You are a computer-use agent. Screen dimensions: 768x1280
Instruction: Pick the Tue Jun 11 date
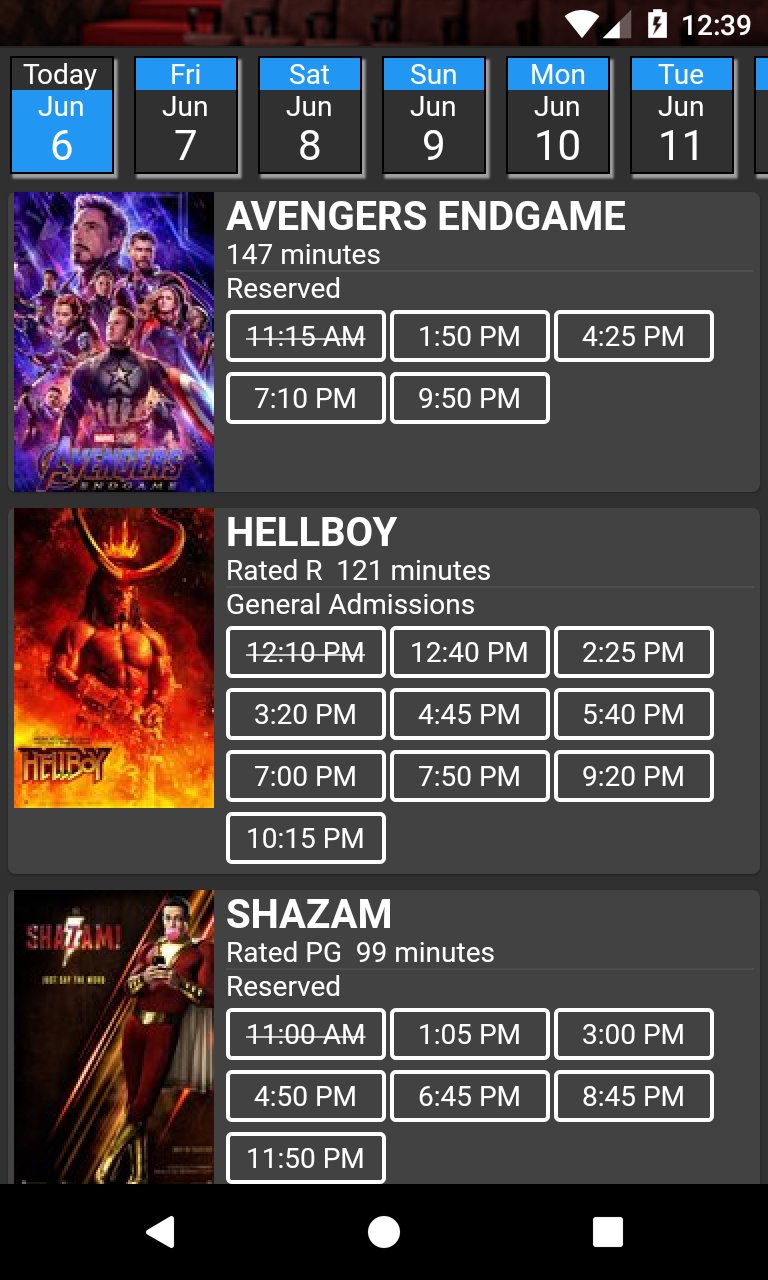[x=681, y=115]
